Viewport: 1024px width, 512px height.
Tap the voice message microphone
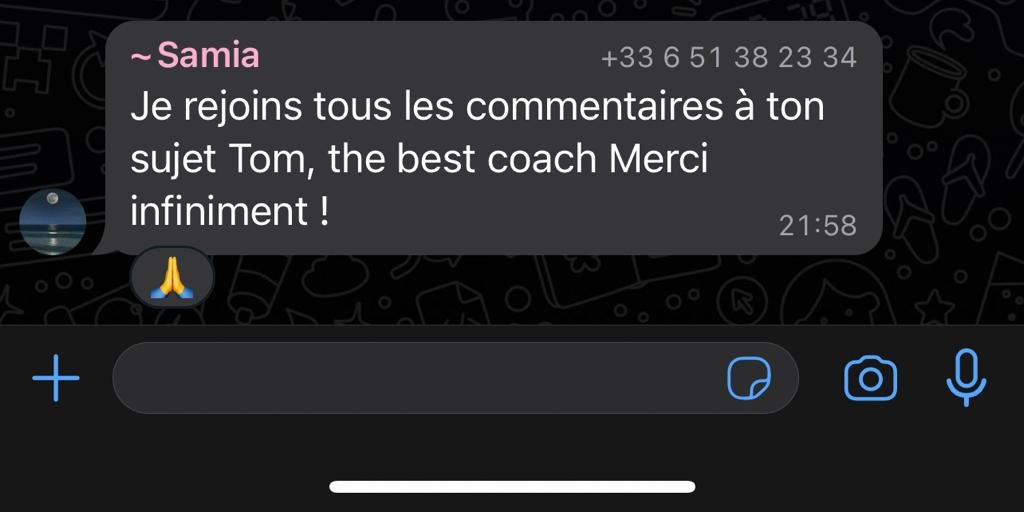click(x=965, y=378)
